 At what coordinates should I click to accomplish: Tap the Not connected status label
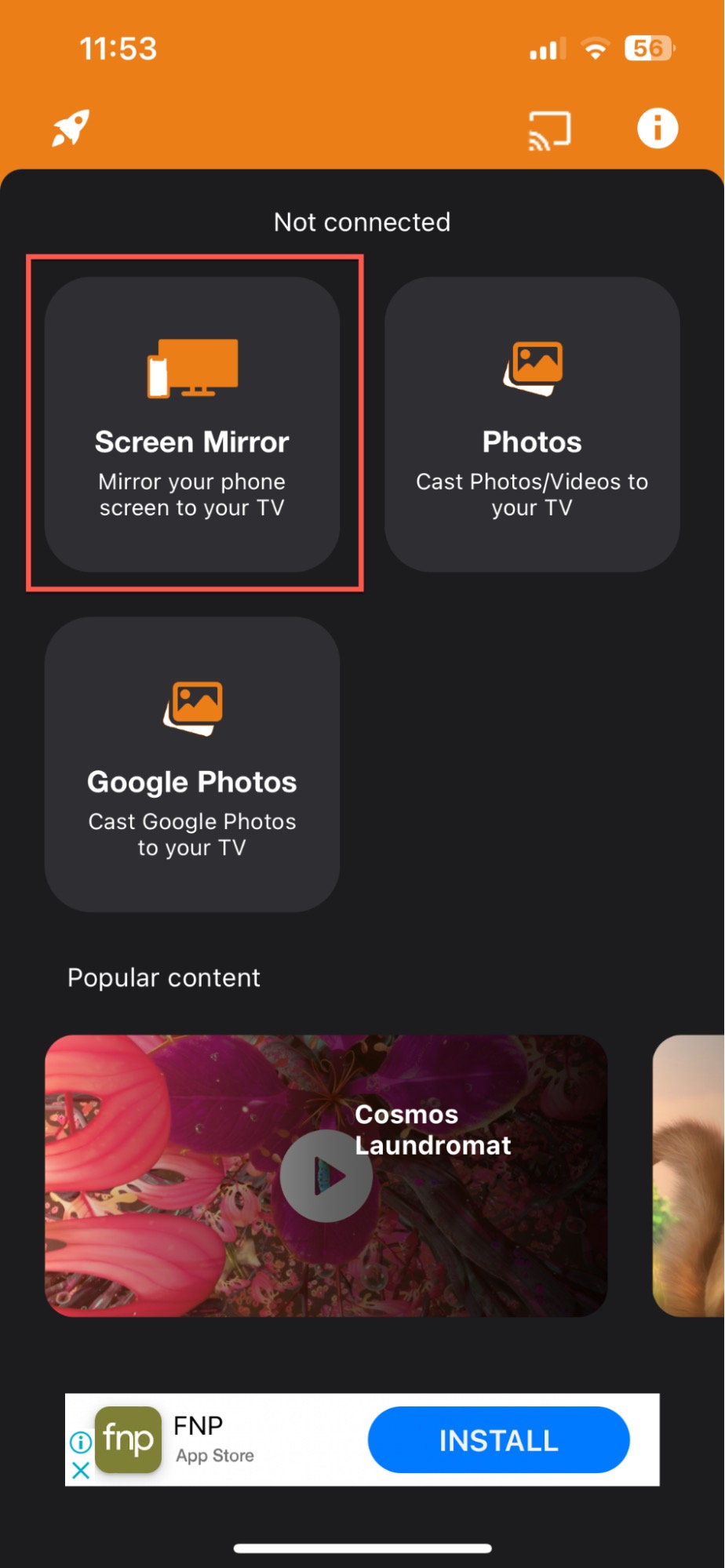pos(362,222)
